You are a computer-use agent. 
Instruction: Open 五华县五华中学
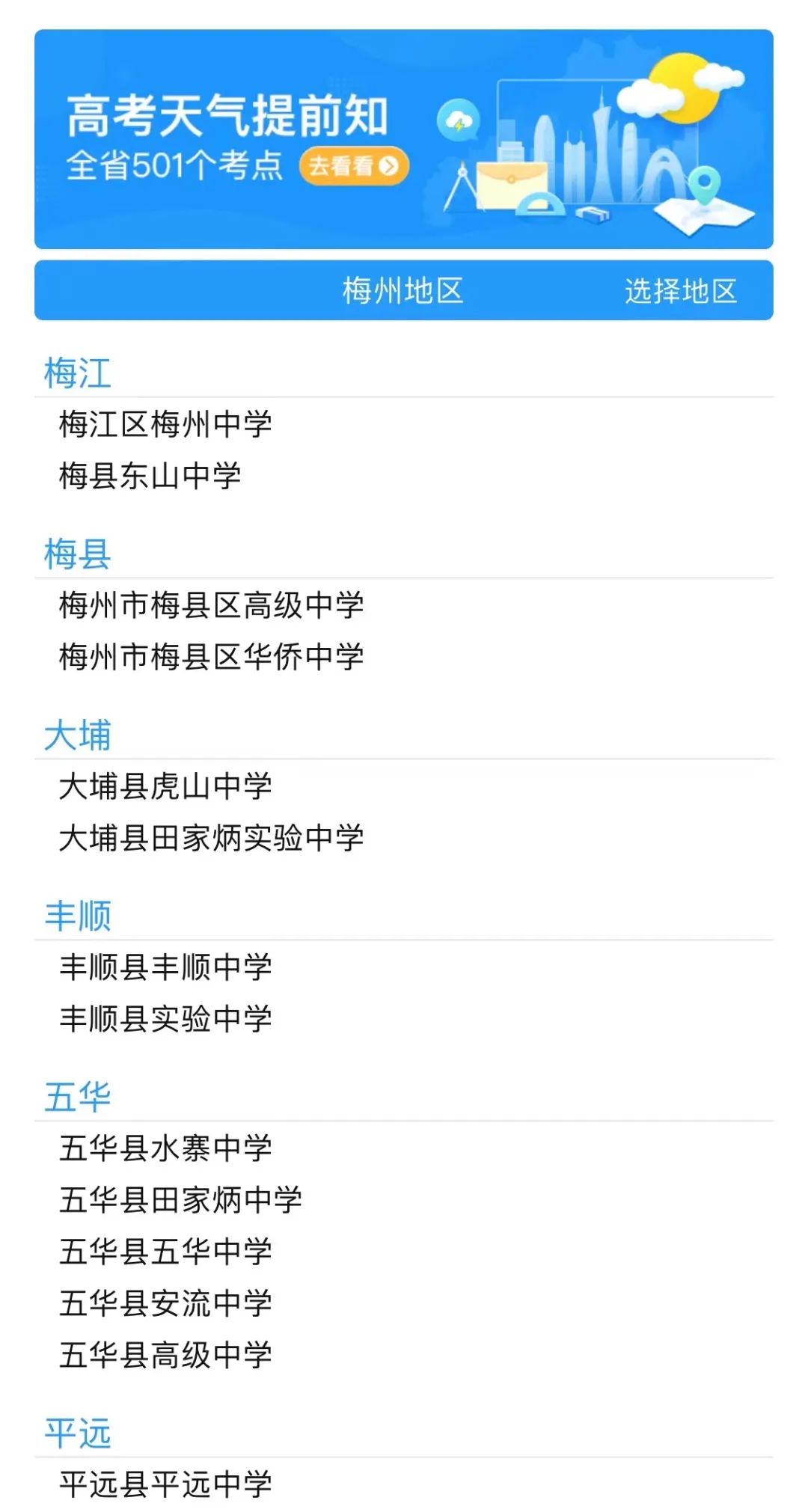165,1252
